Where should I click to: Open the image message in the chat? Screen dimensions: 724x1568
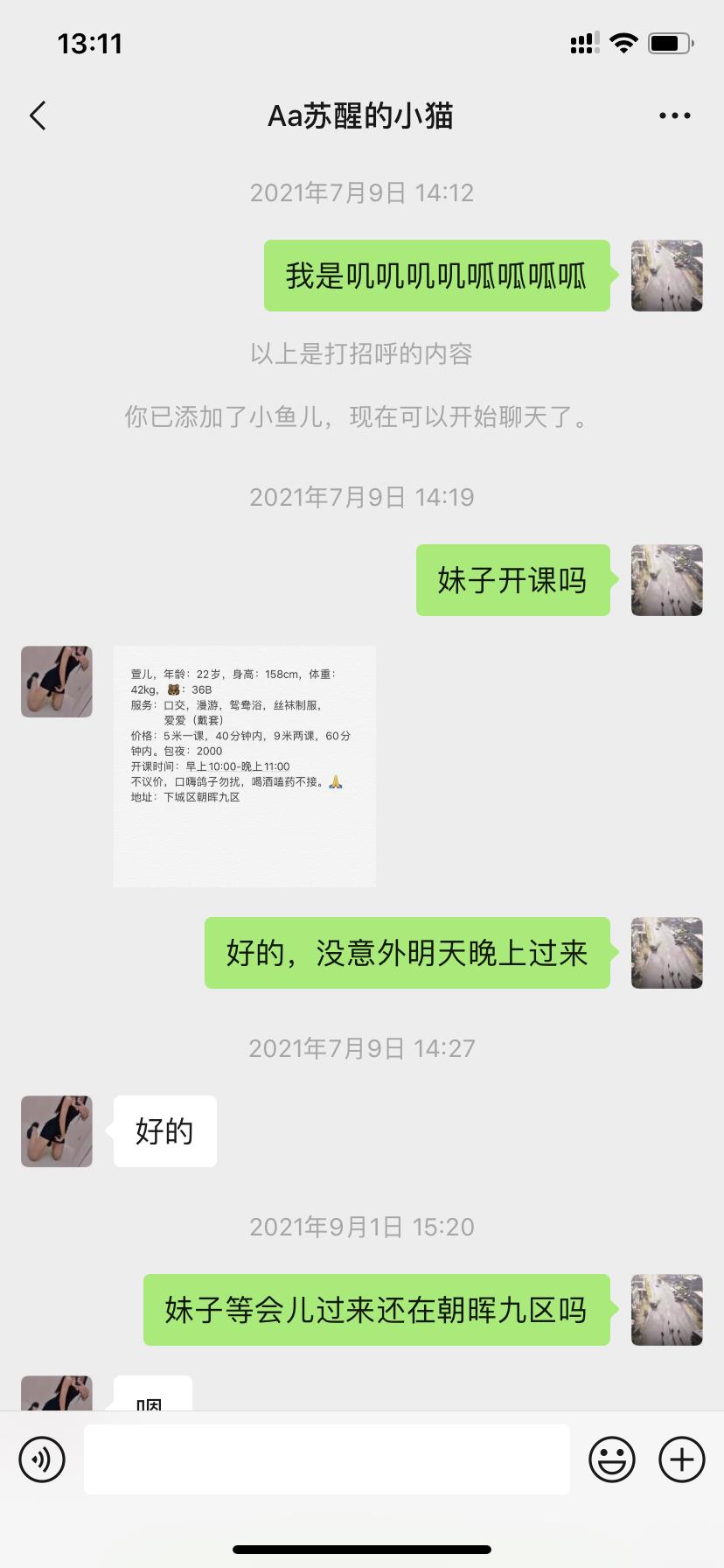245,766
